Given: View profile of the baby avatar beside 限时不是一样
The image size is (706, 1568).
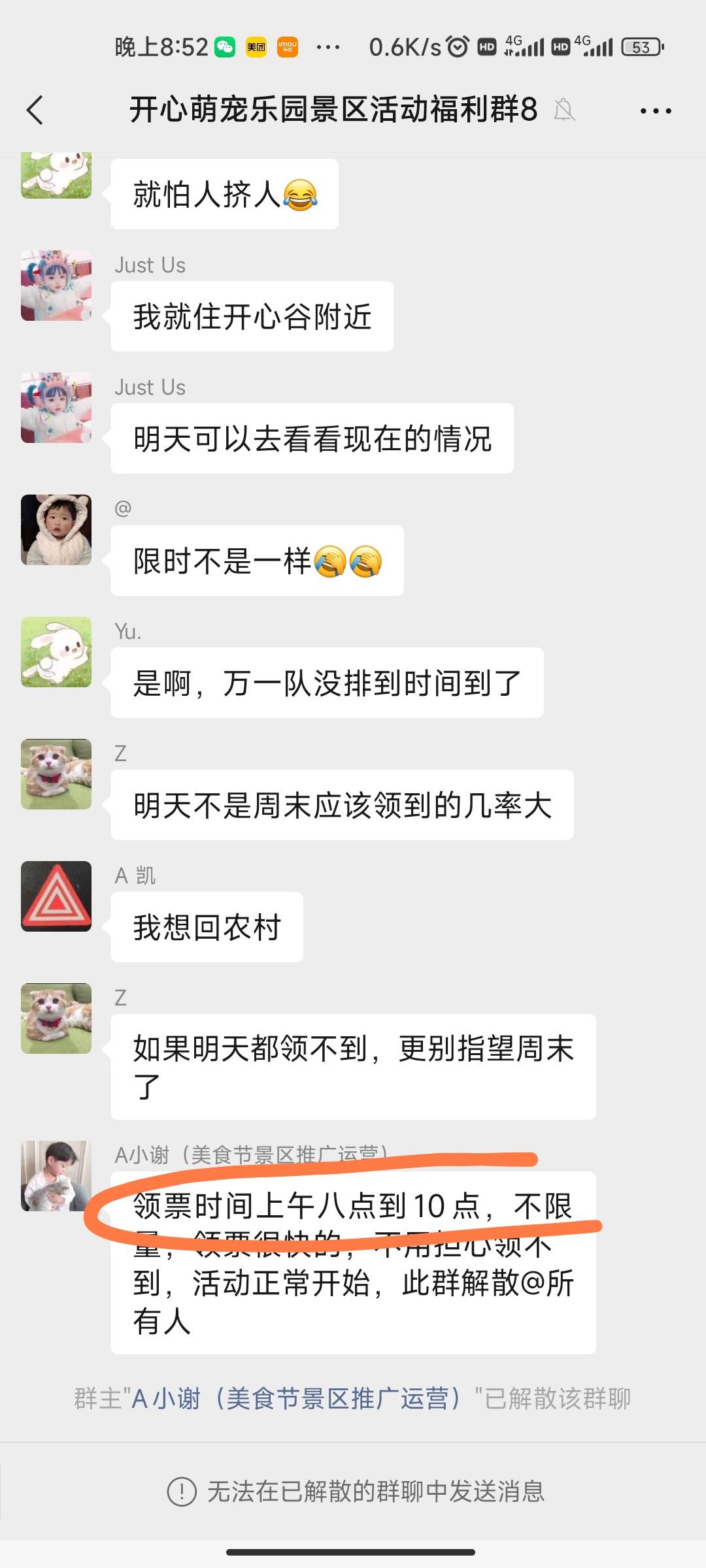Looking at the screenshot, I should 56,530.
